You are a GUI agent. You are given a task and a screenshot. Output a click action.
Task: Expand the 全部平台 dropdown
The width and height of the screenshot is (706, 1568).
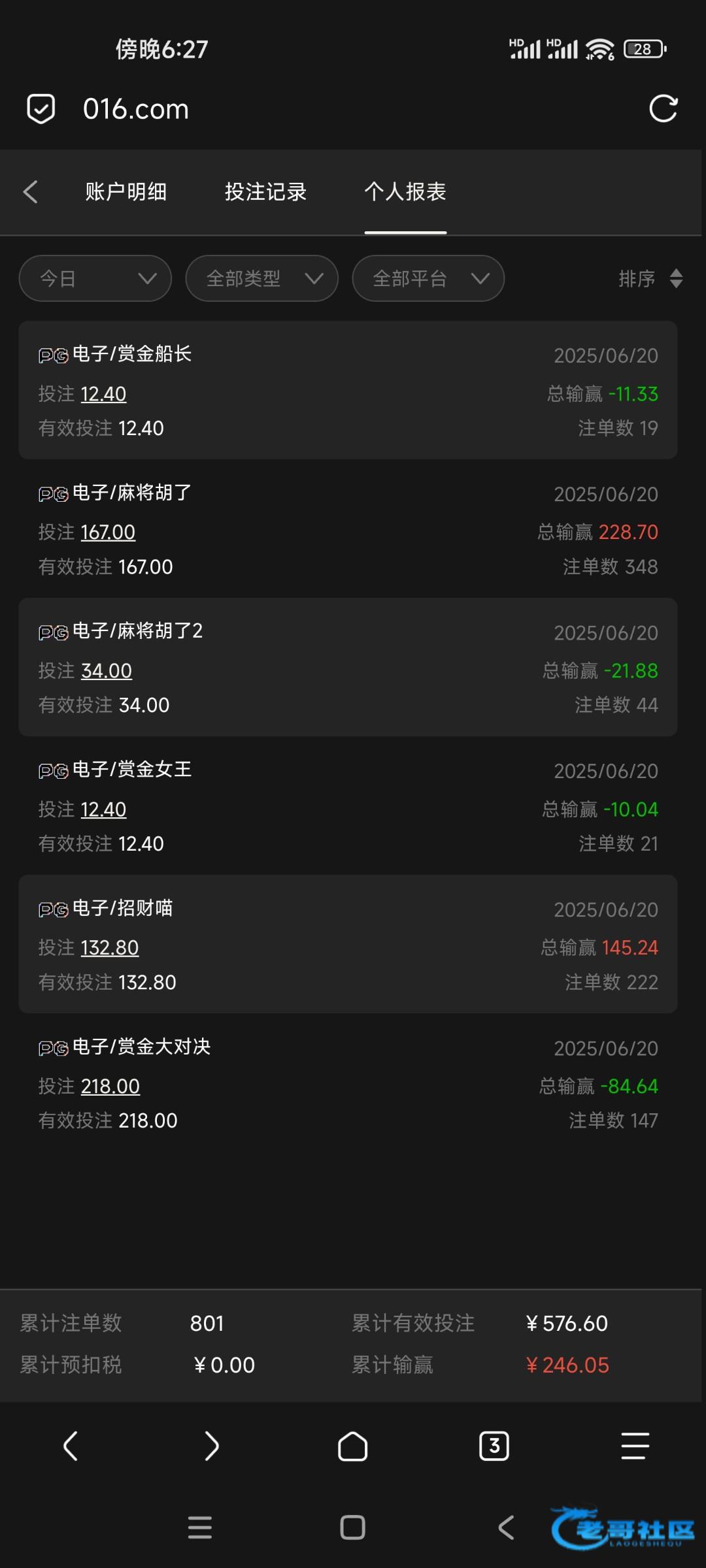428,278
